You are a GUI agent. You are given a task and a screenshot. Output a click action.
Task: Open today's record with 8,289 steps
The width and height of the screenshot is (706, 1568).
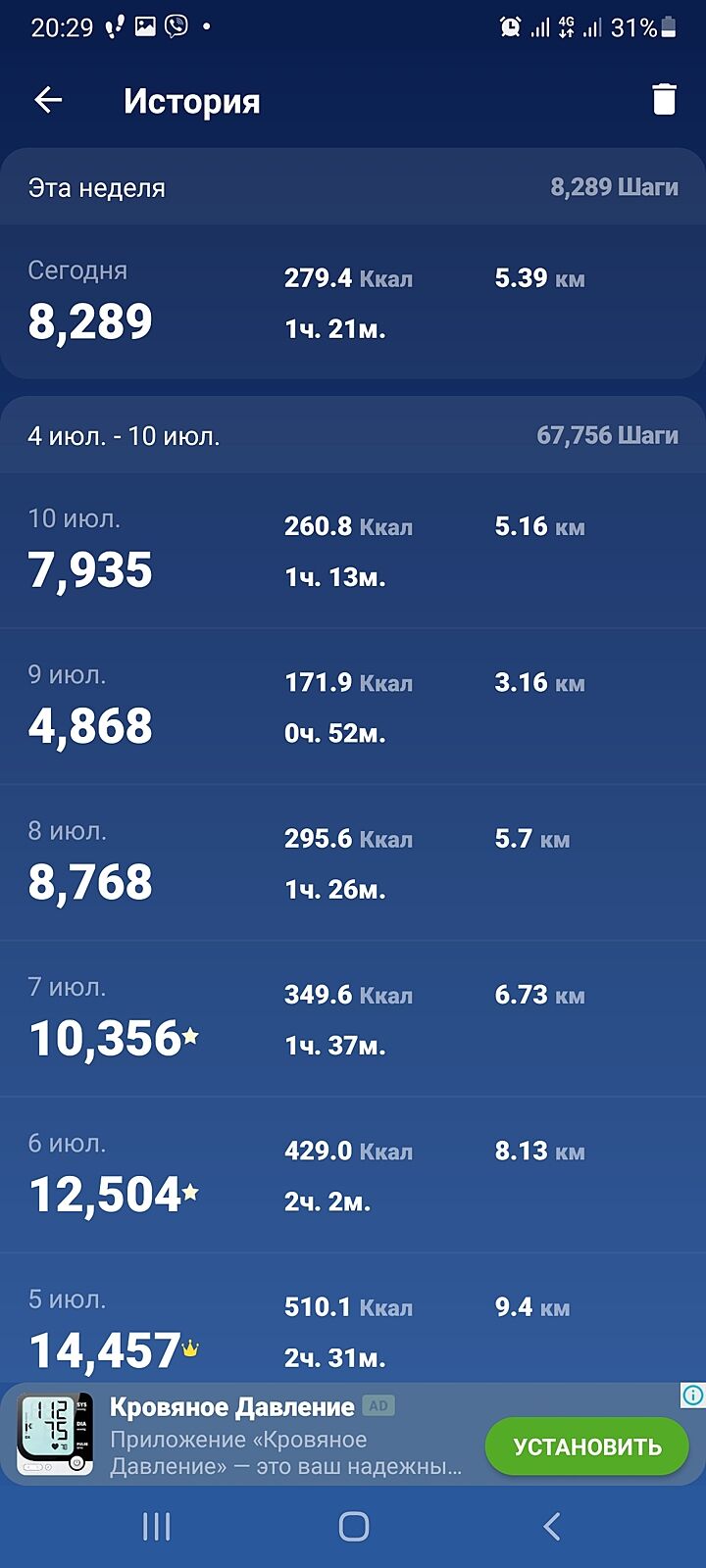pos(353,302)
